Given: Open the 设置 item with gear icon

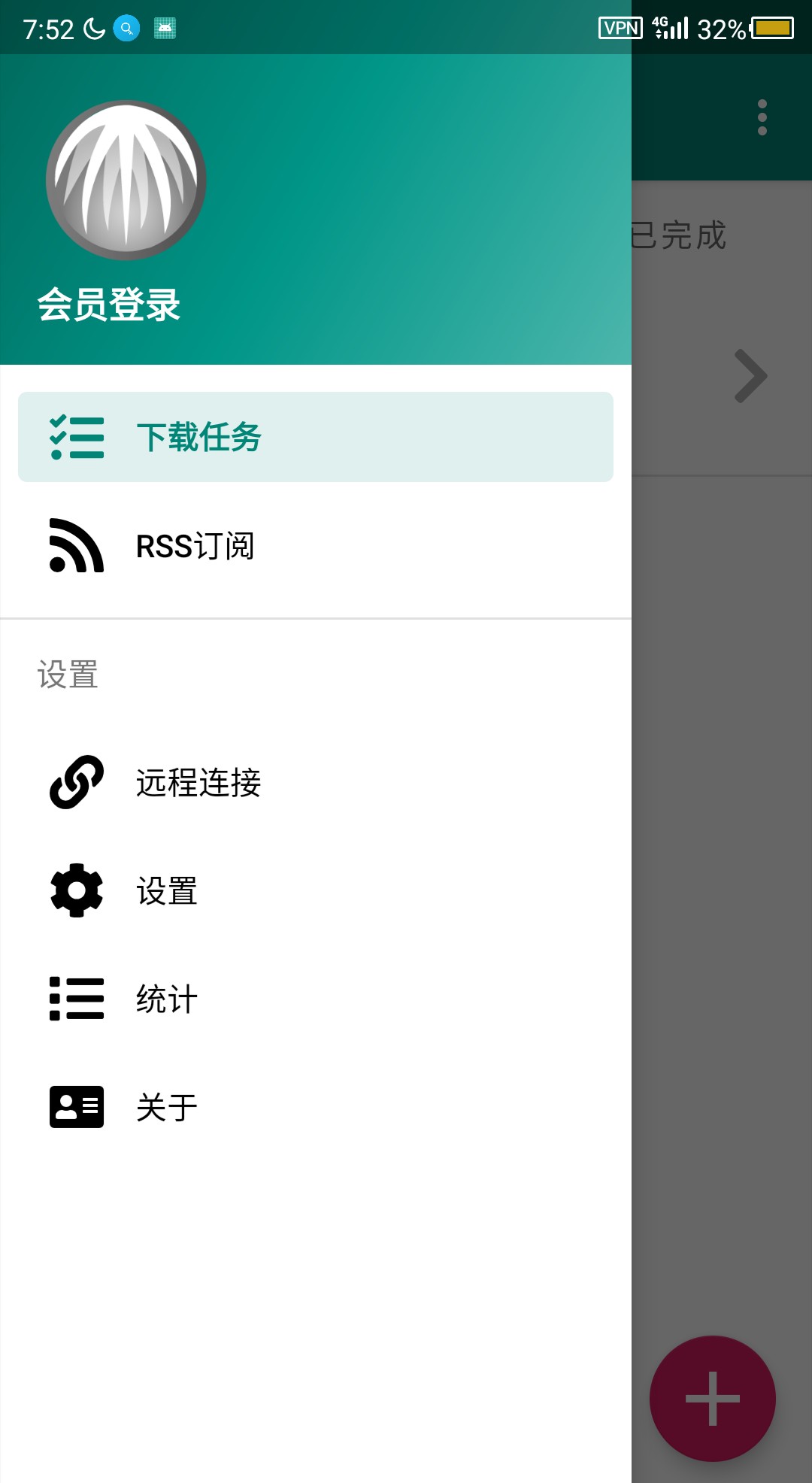Looking at the screenshot, I should click(x=316, y=890).
